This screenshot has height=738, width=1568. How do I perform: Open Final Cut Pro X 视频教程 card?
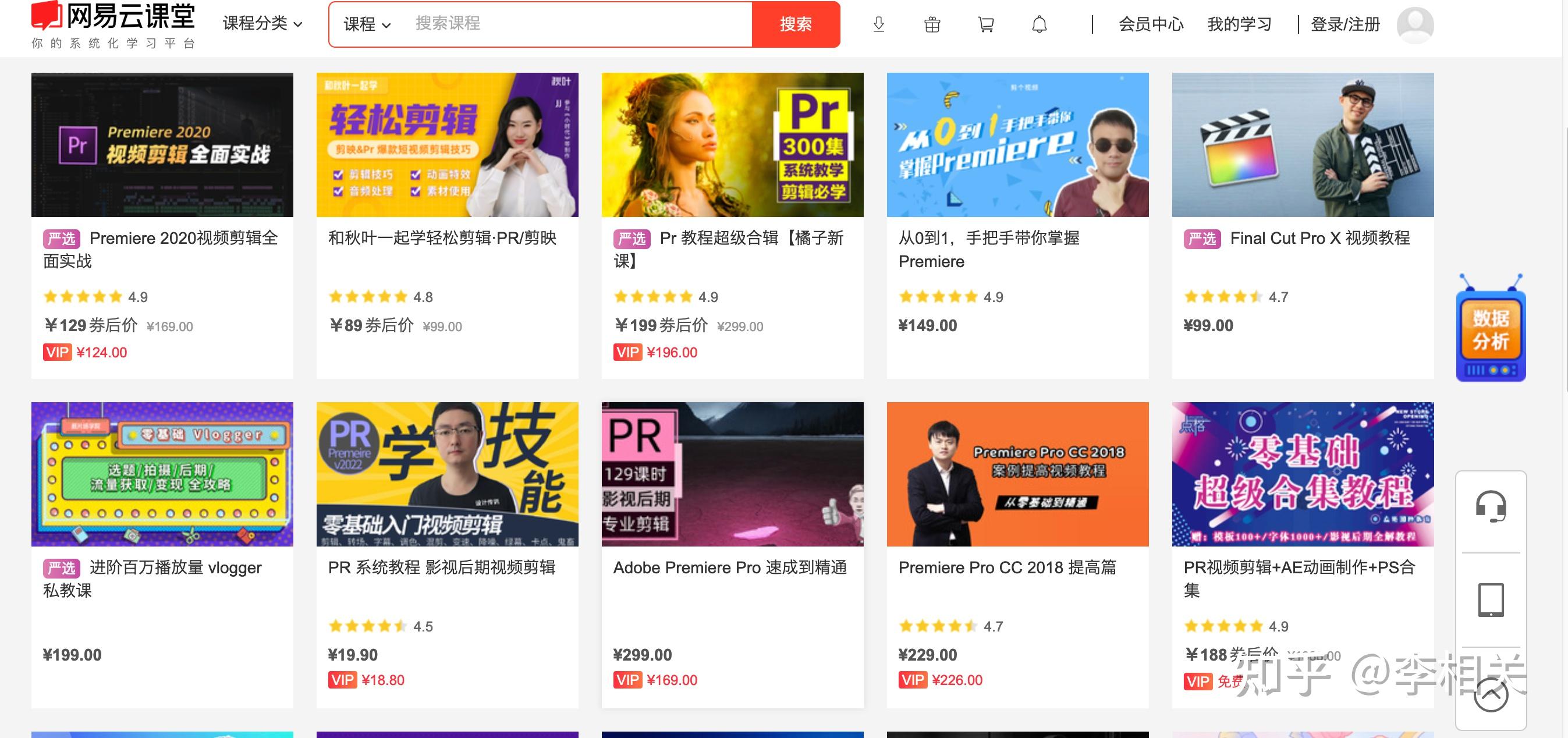point(1303,145)
